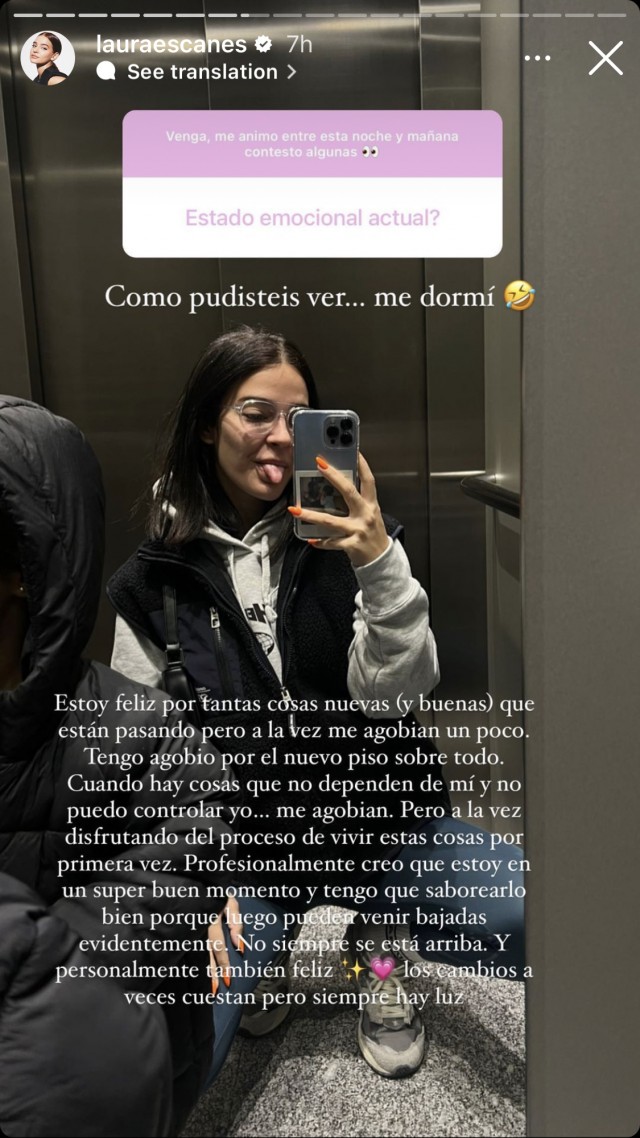Close the story viewer
This screenshot has width=640, height=1138.
[x=605, y=58]
